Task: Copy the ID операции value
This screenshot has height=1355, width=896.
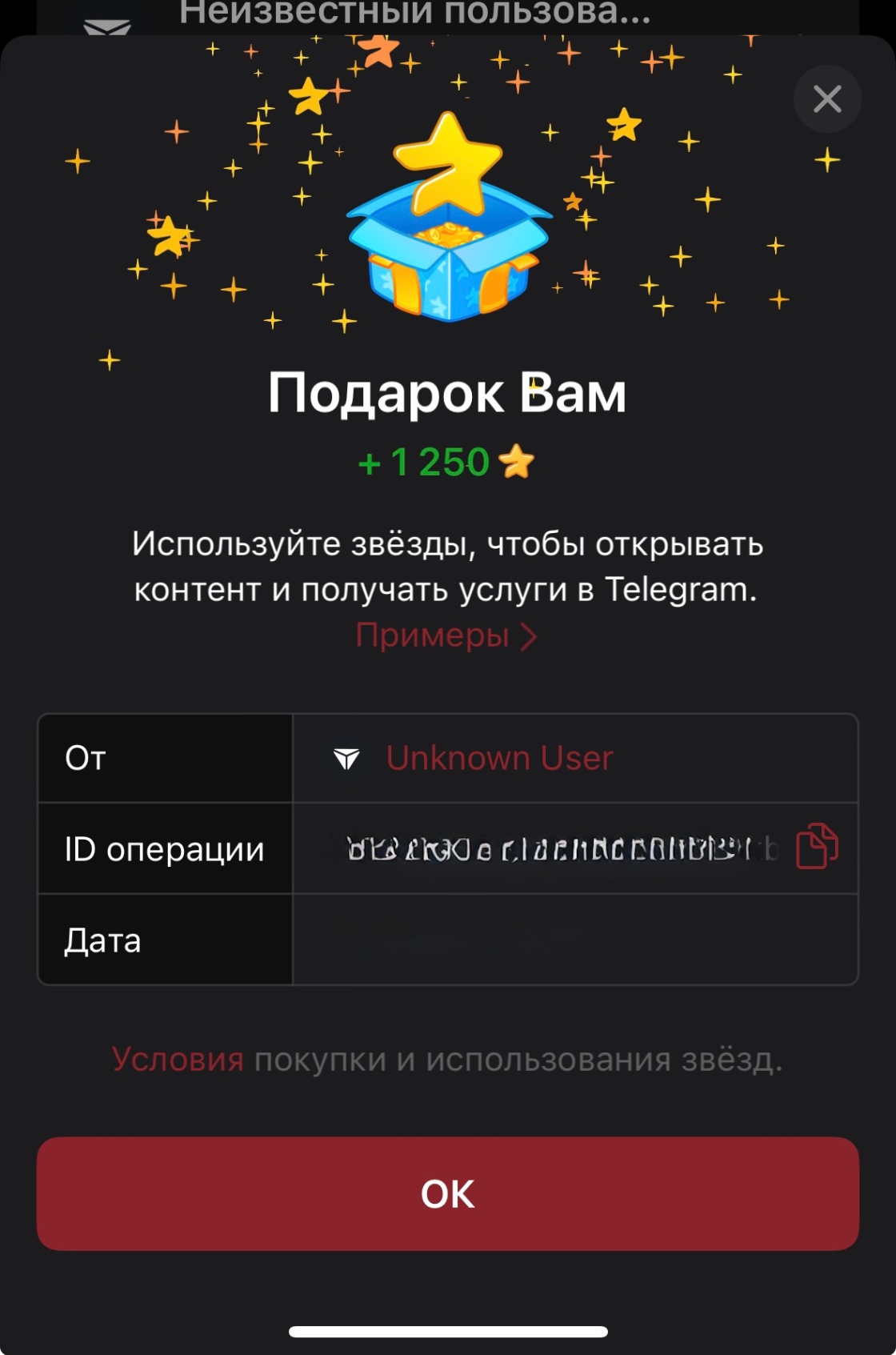Action: pos(817,846)
